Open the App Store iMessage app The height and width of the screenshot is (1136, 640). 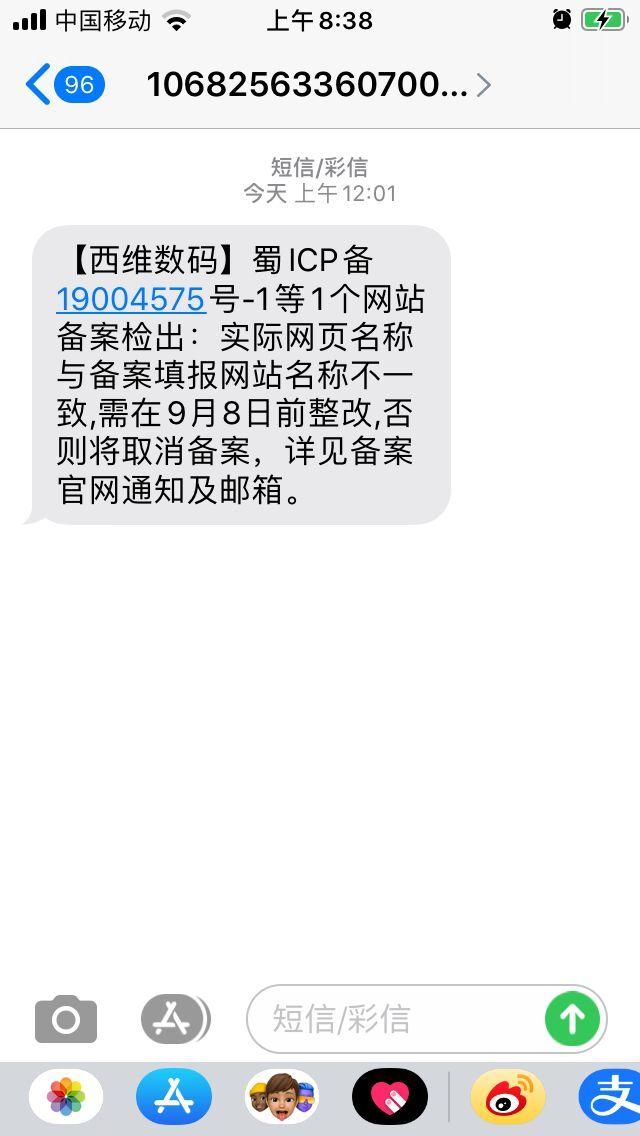click(x=174, y=1098)
